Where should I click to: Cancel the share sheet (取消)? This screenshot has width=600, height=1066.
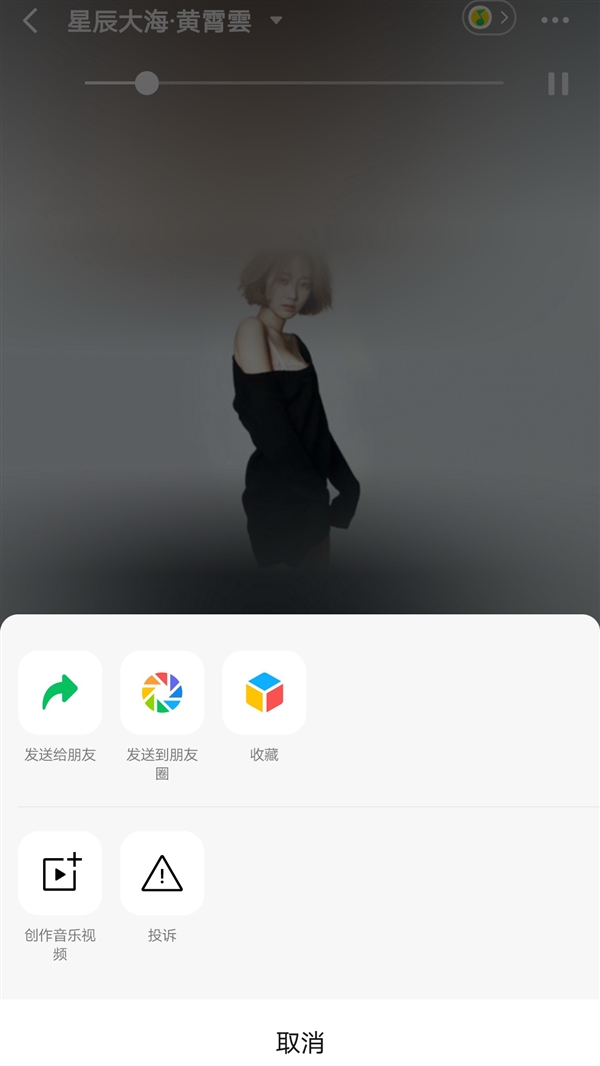[x=300, y=1042]
